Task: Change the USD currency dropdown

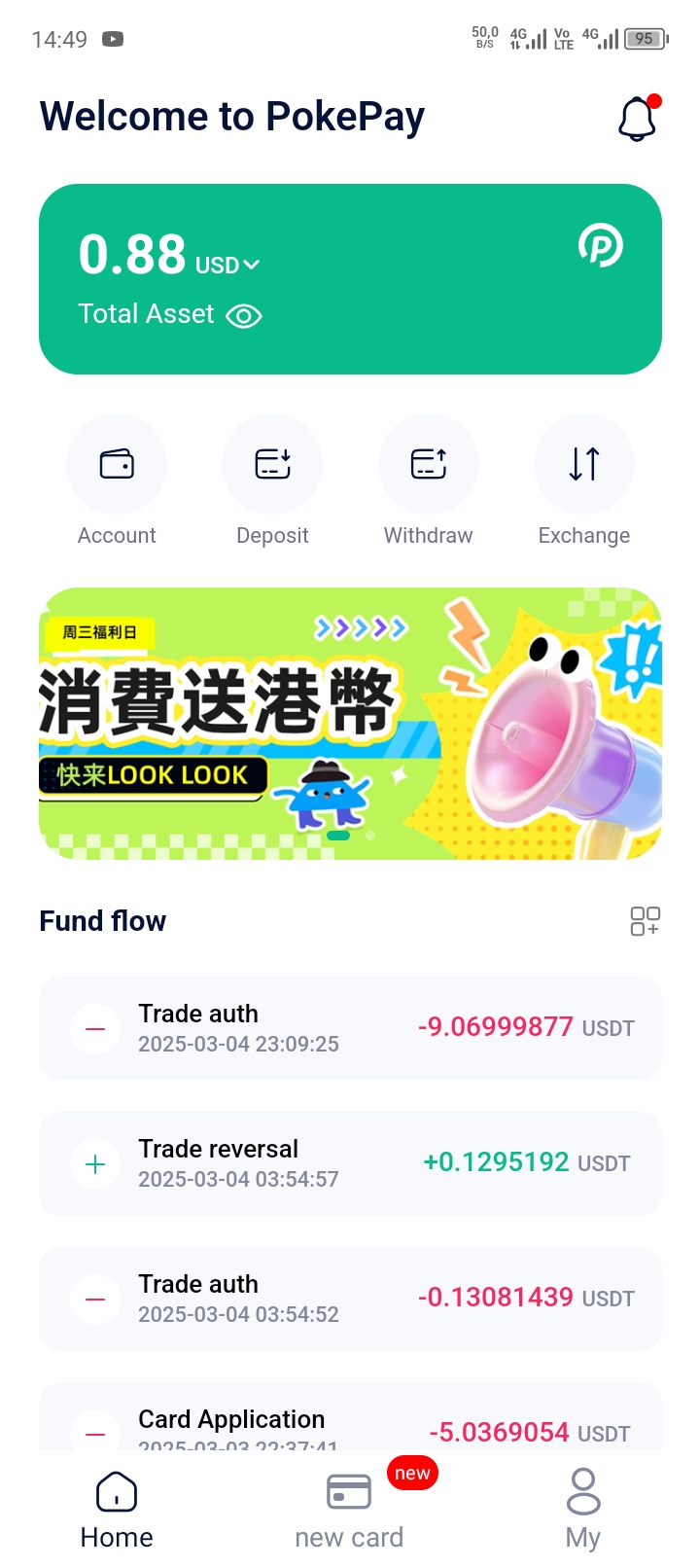Action: point(228,265)
